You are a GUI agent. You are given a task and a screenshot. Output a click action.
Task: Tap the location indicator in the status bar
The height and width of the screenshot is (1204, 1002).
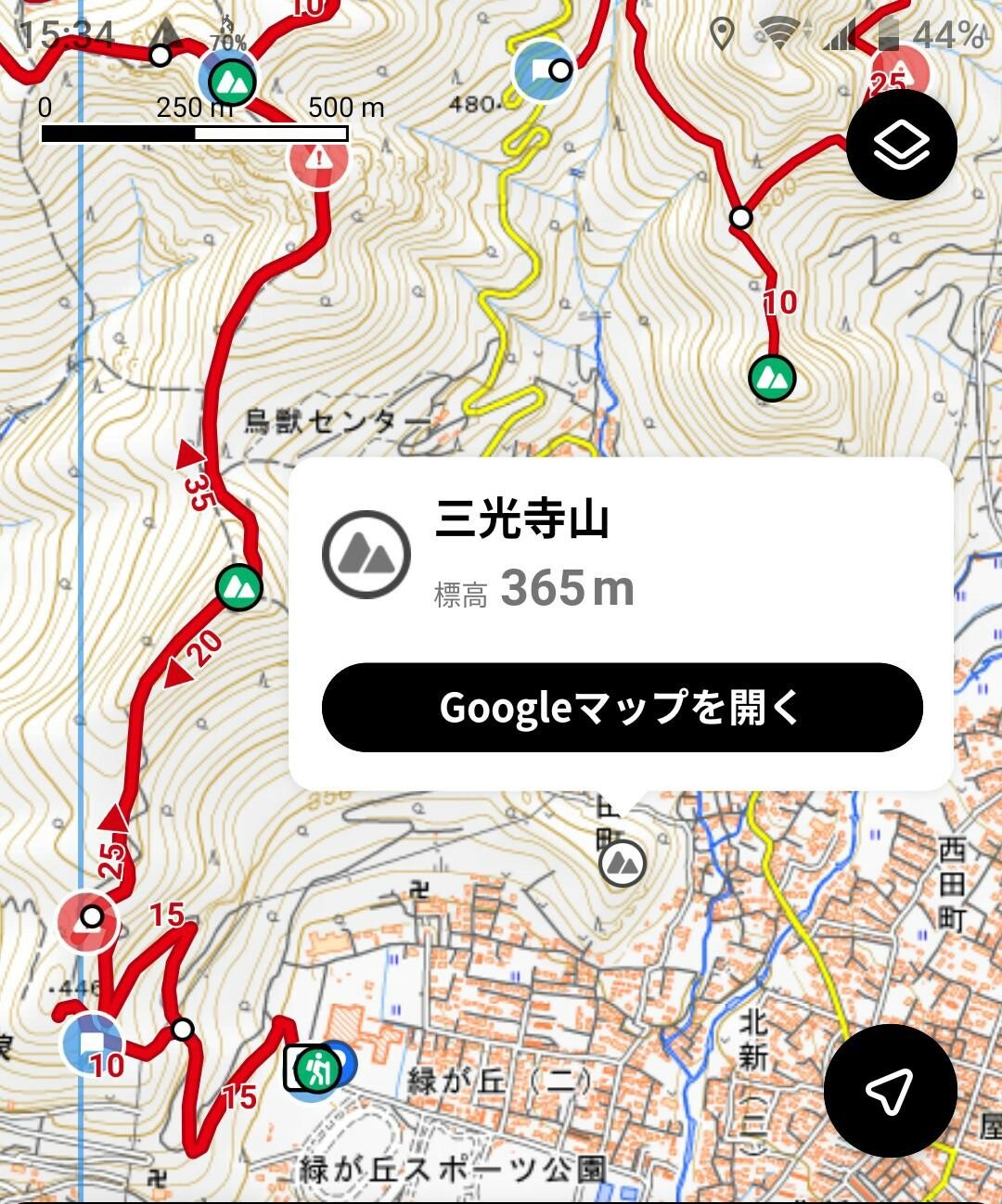coord(720,34)
